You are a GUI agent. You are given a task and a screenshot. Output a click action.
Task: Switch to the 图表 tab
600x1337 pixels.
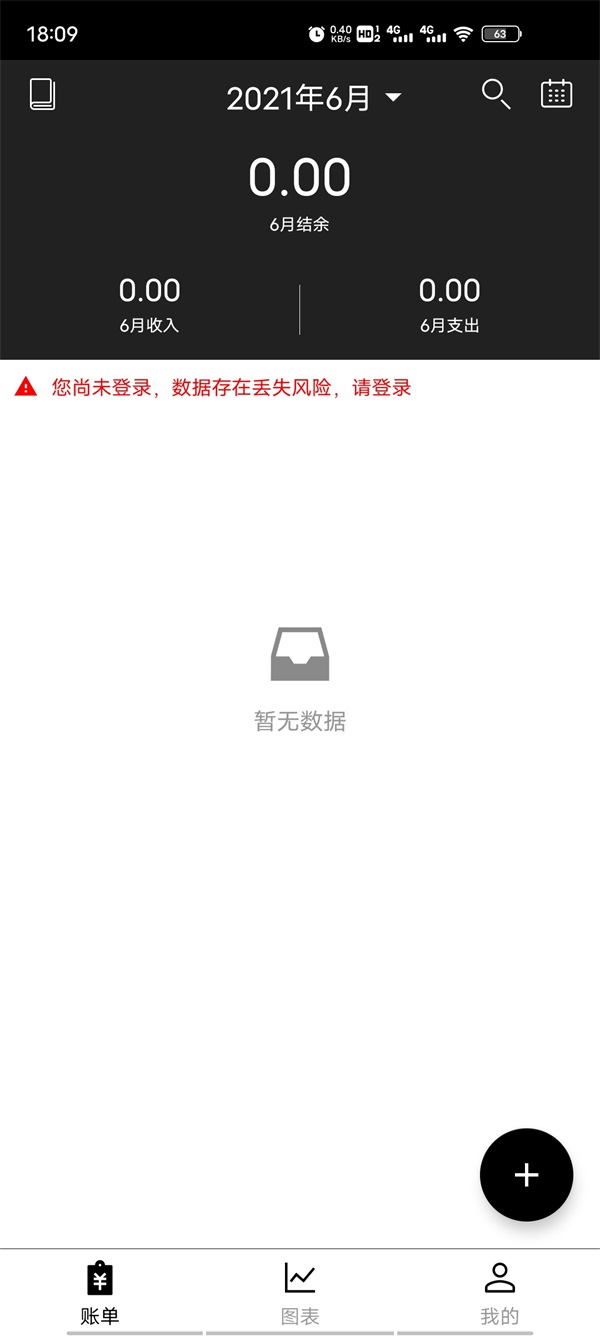pos(300,1293)
